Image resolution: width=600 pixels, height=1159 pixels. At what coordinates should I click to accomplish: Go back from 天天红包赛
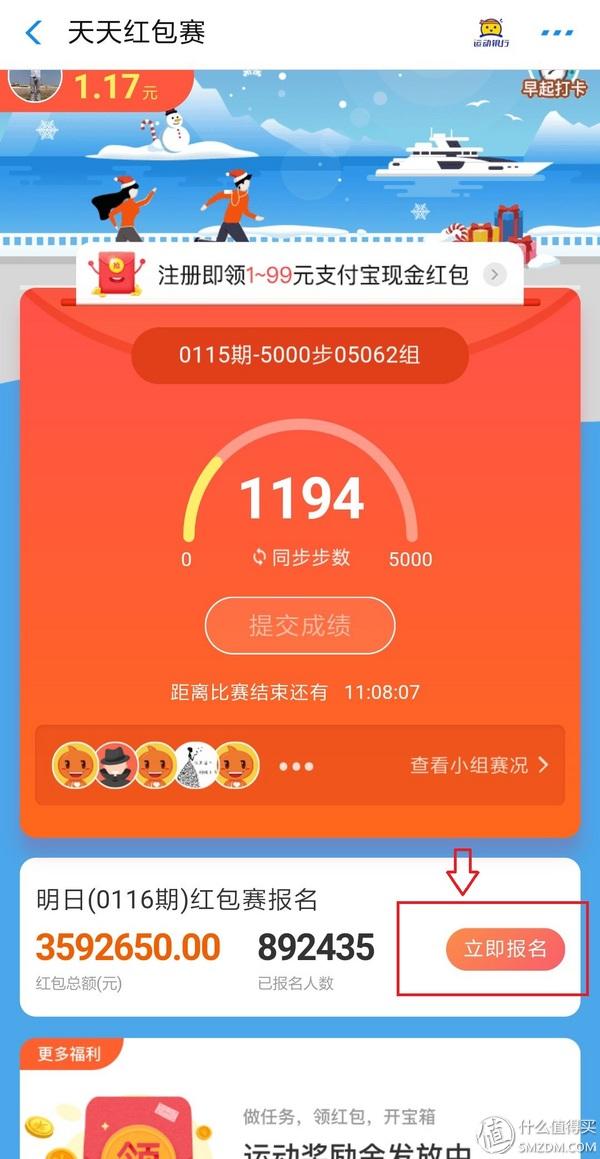pos(33,33)
